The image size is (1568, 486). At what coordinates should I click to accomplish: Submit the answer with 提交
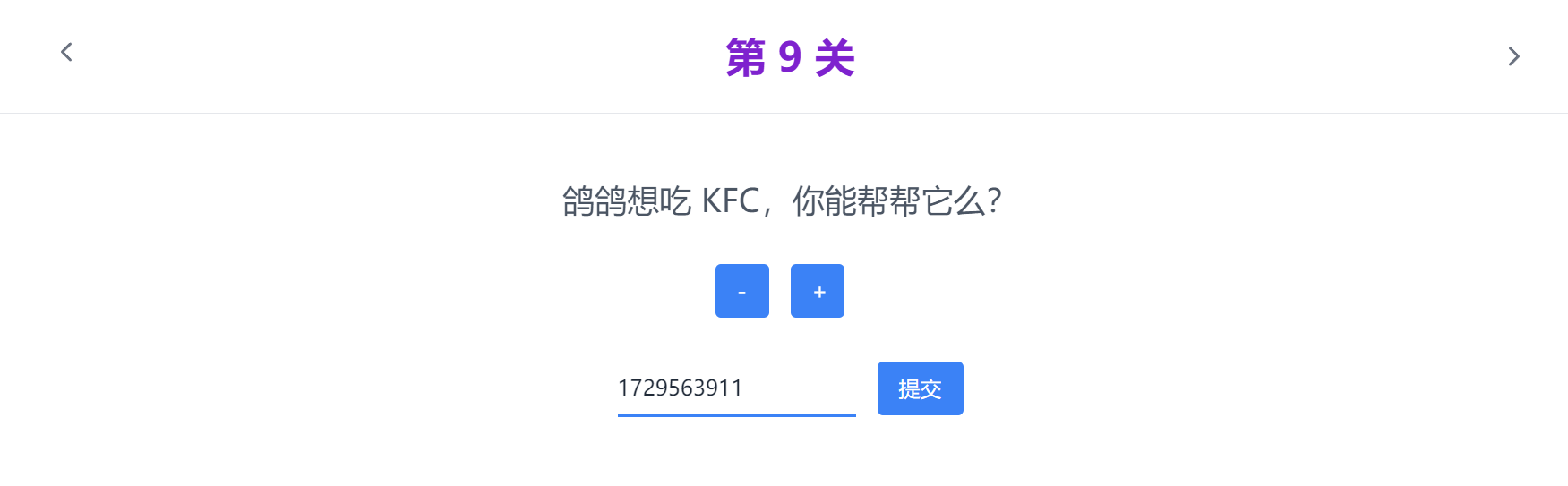[920, 388]
